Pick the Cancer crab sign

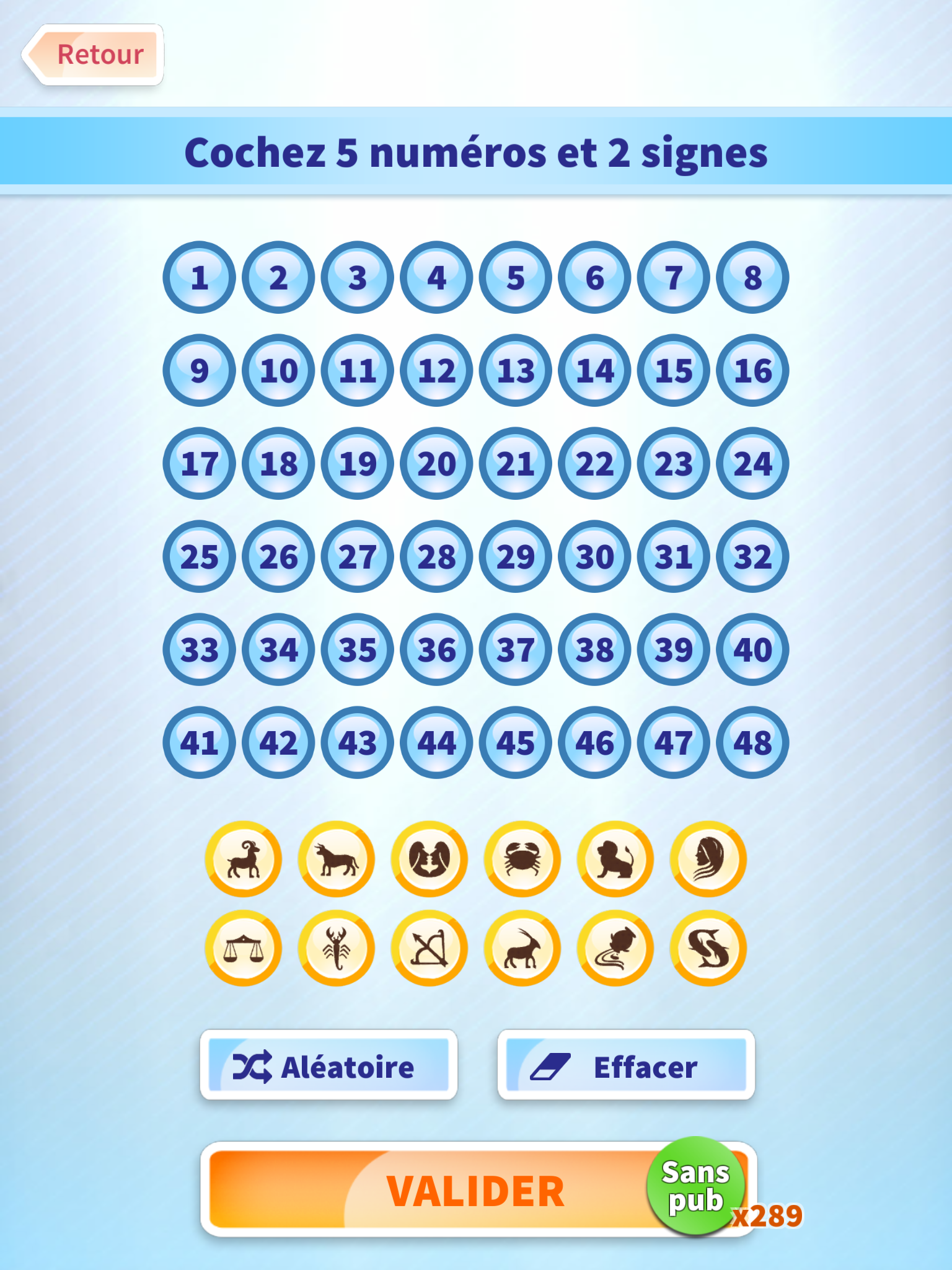pos(522,859)
